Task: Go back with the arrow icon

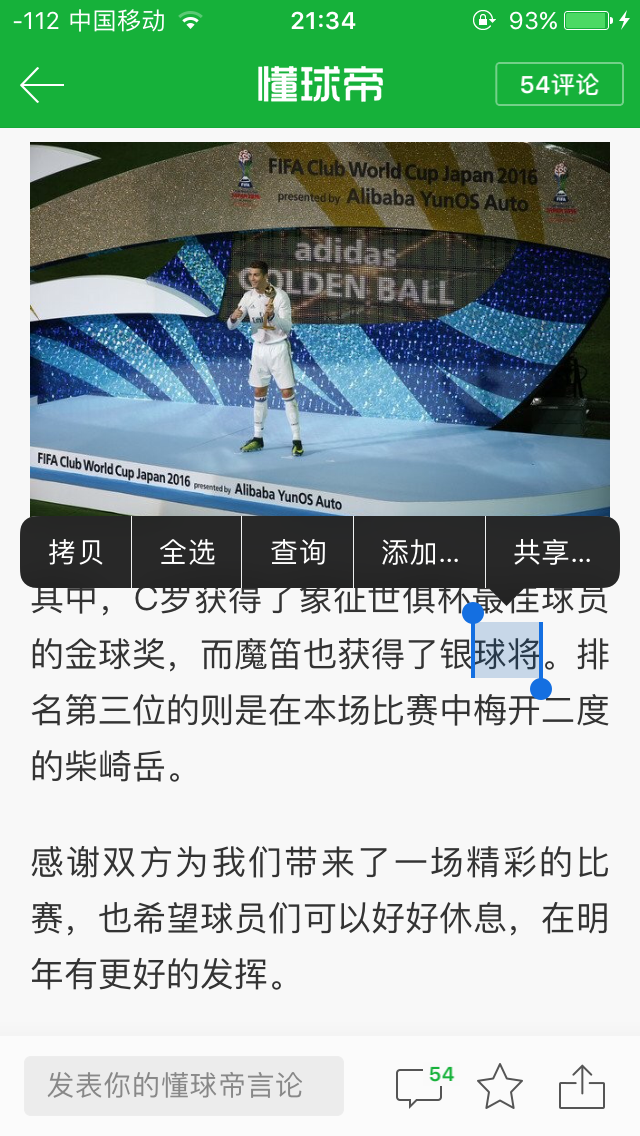Action: pos(42,85)
